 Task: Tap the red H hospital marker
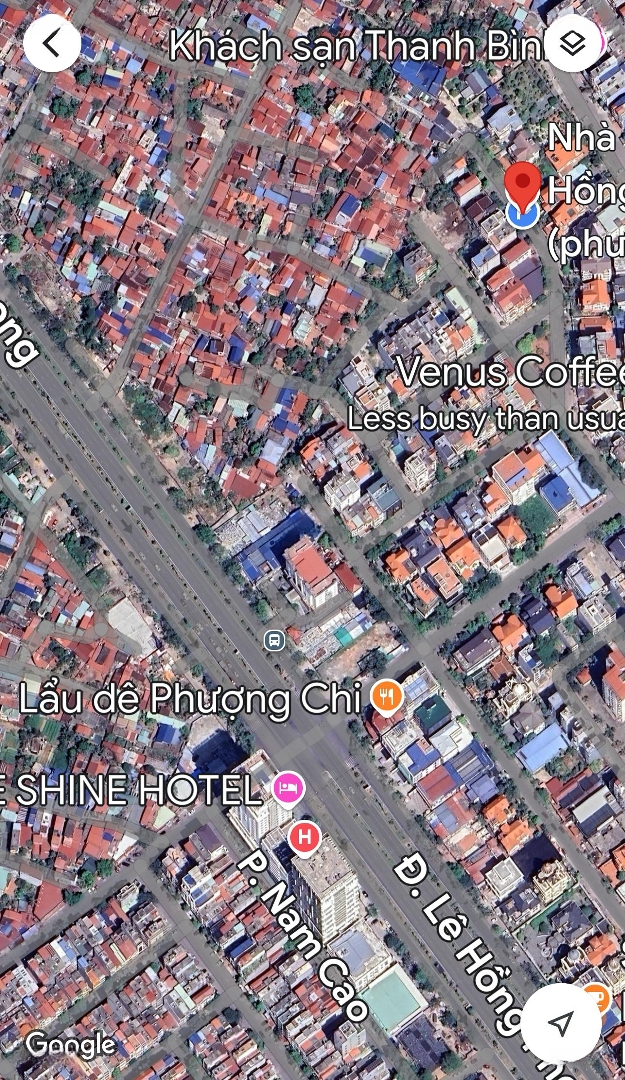305,838
